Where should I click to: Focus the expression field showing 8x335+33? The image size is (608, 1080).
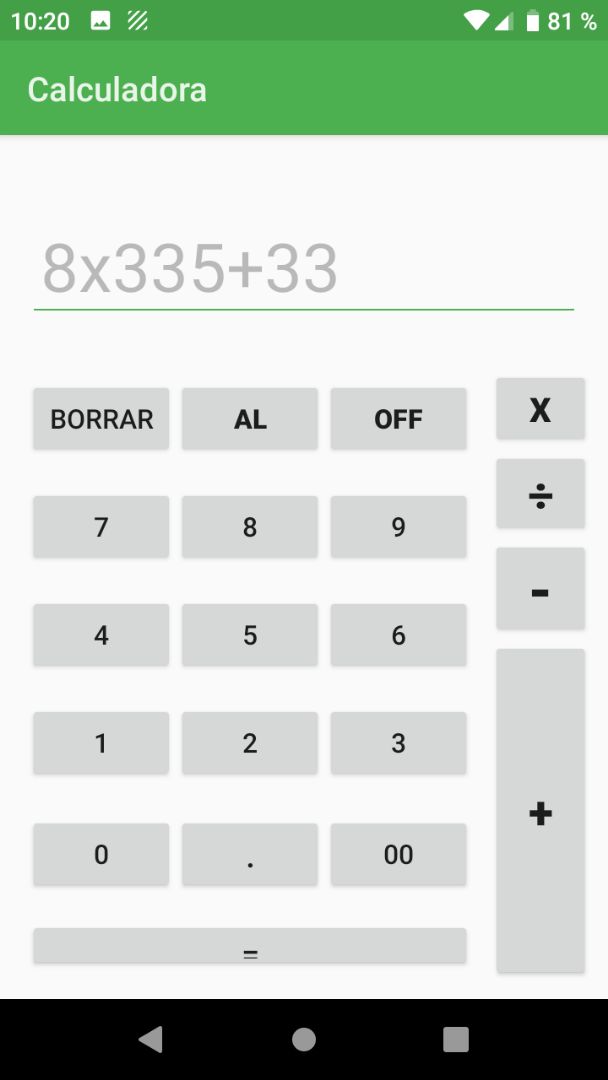tap(303, 270)
